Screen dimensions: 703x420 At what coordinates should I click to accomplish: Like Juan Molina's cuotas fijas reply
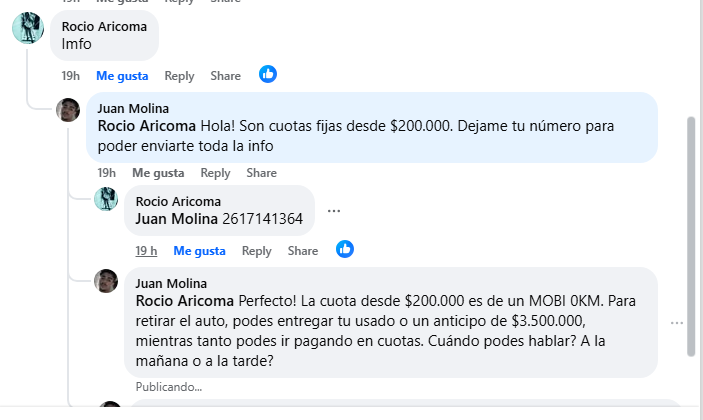click(158, 173)
